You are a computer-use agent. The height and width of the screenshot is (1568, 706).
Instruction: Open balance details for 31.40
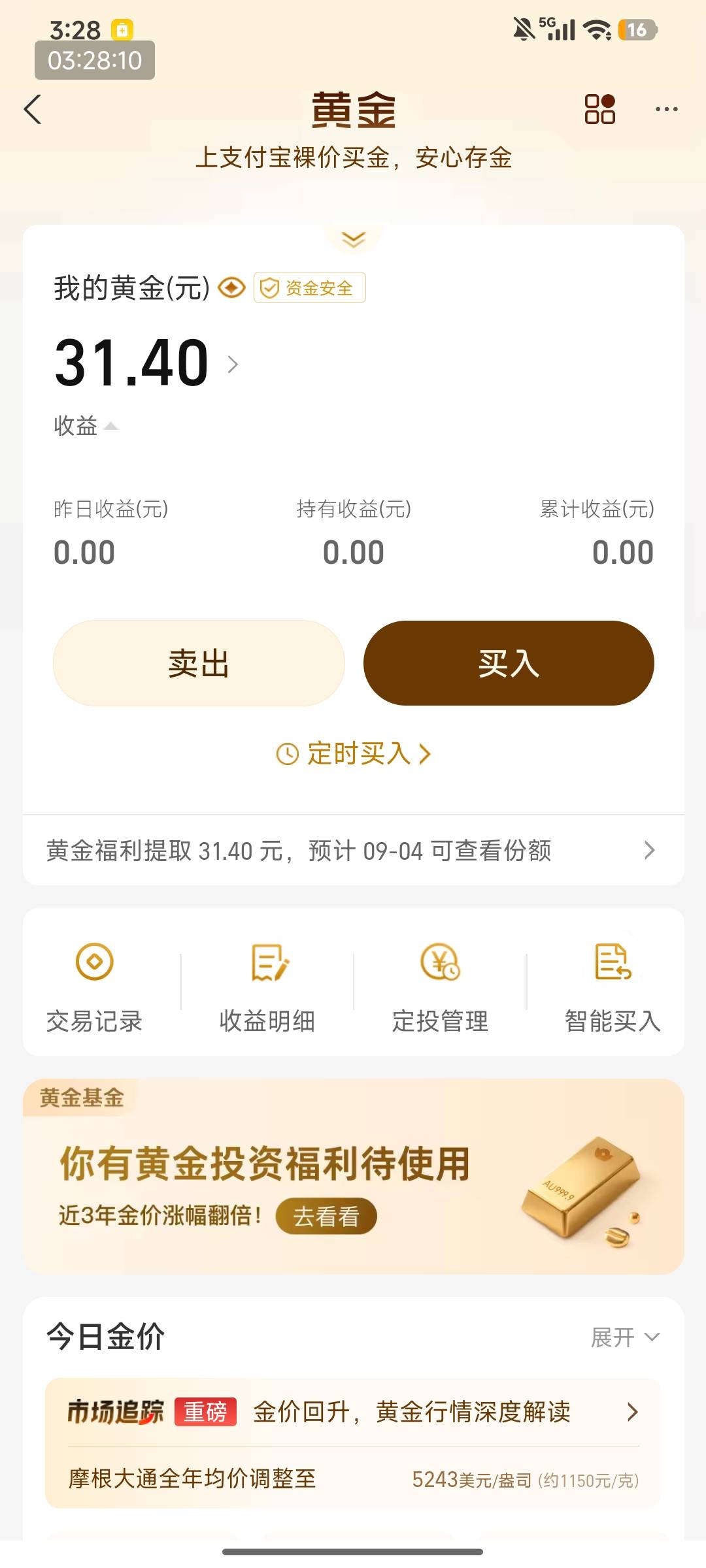pyautogui.click(x=146, y=363)
